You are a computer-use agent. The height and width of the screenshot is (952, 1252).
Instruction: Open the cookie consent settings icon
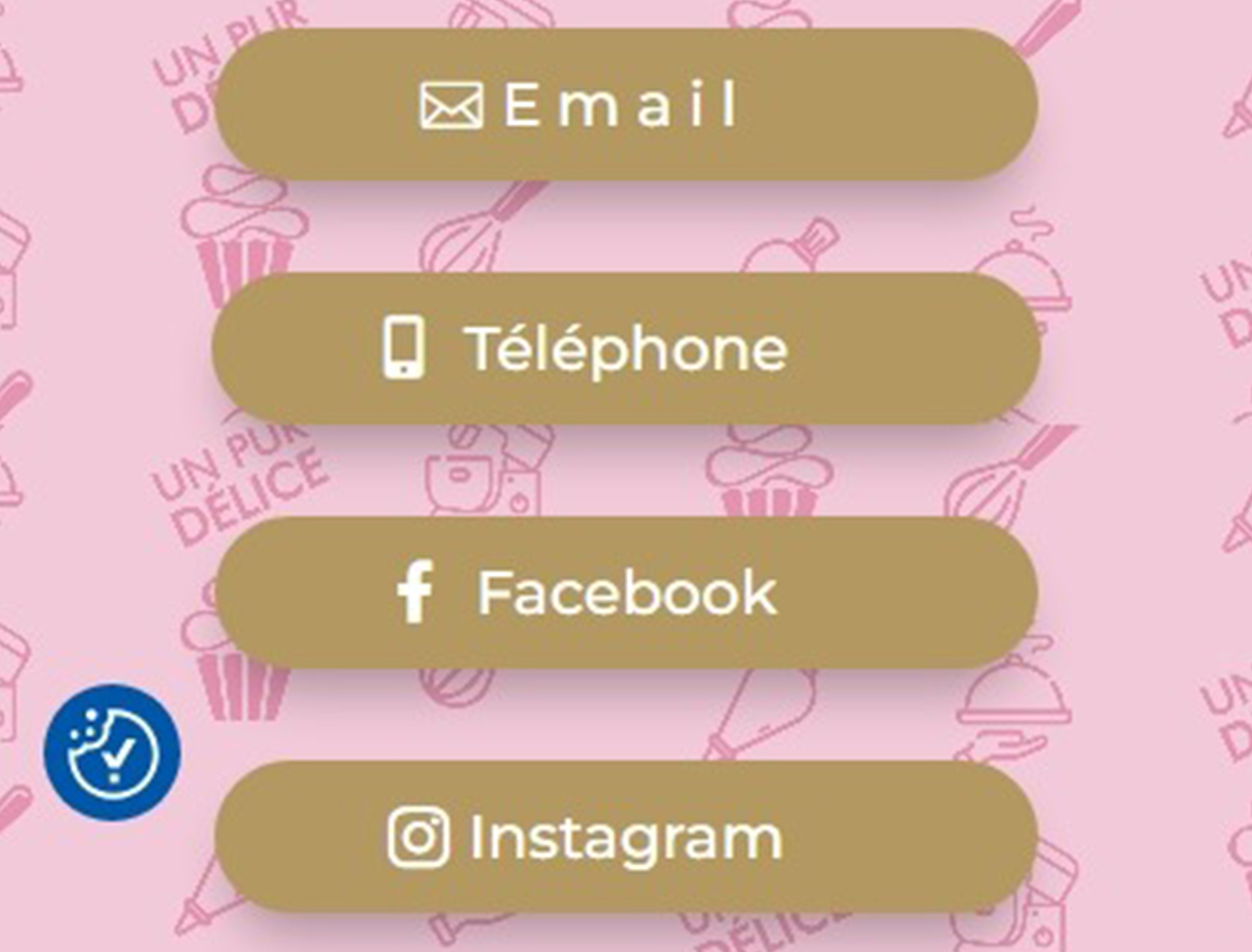click(x=112, y=752)
